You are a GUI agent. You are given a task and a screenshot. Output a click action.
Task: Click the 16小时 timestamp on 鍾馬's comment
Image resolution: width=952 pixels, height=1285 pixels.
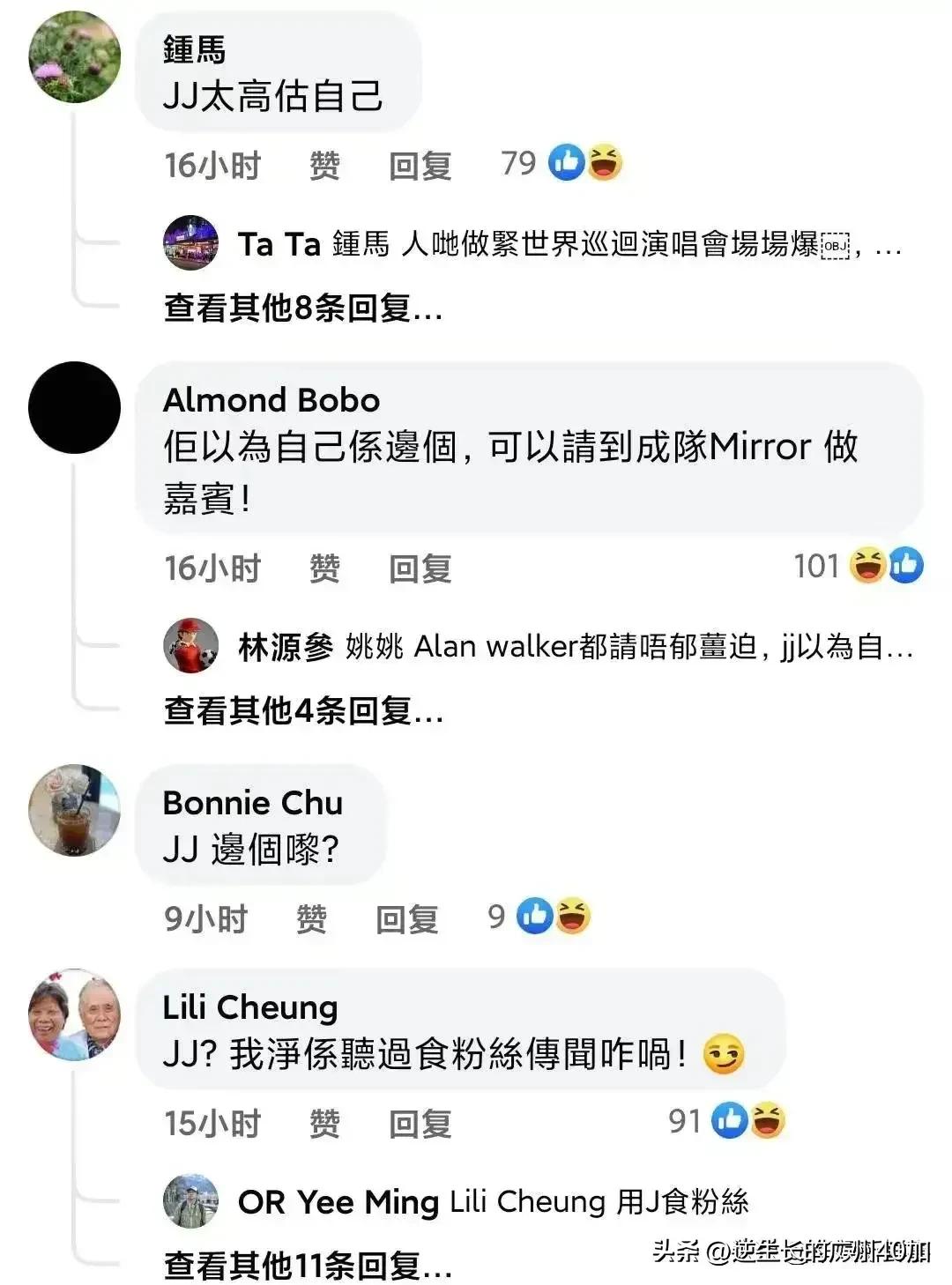point(212,163)
